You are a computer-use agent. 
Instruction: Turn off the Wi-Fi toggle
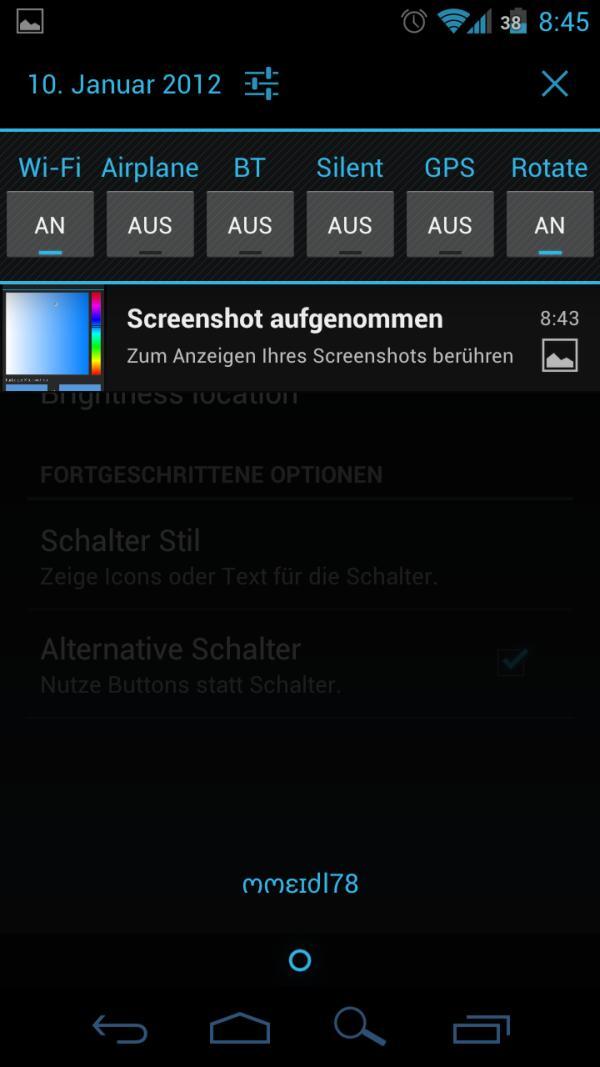coord(50,225)
